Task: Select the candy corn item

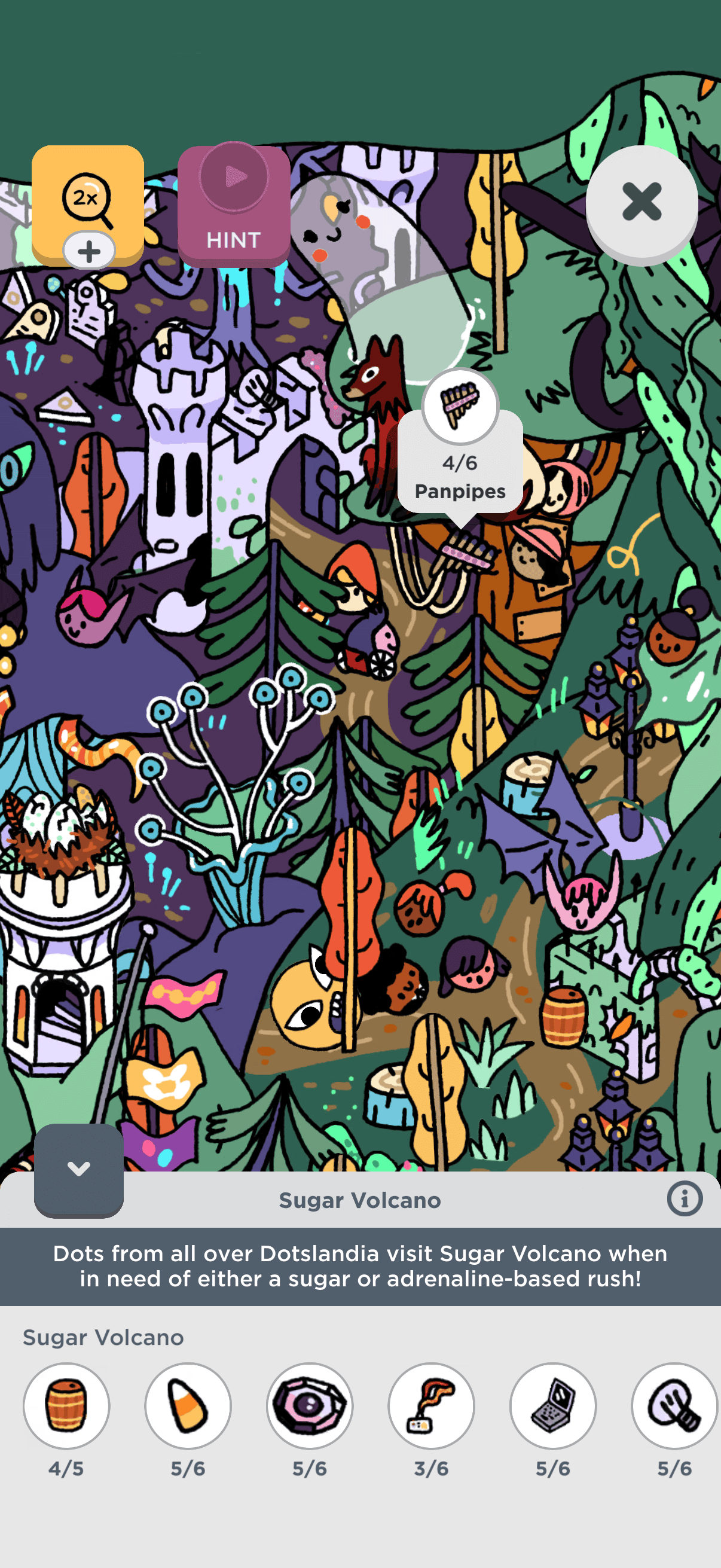Action: [x=188, y=1405]
